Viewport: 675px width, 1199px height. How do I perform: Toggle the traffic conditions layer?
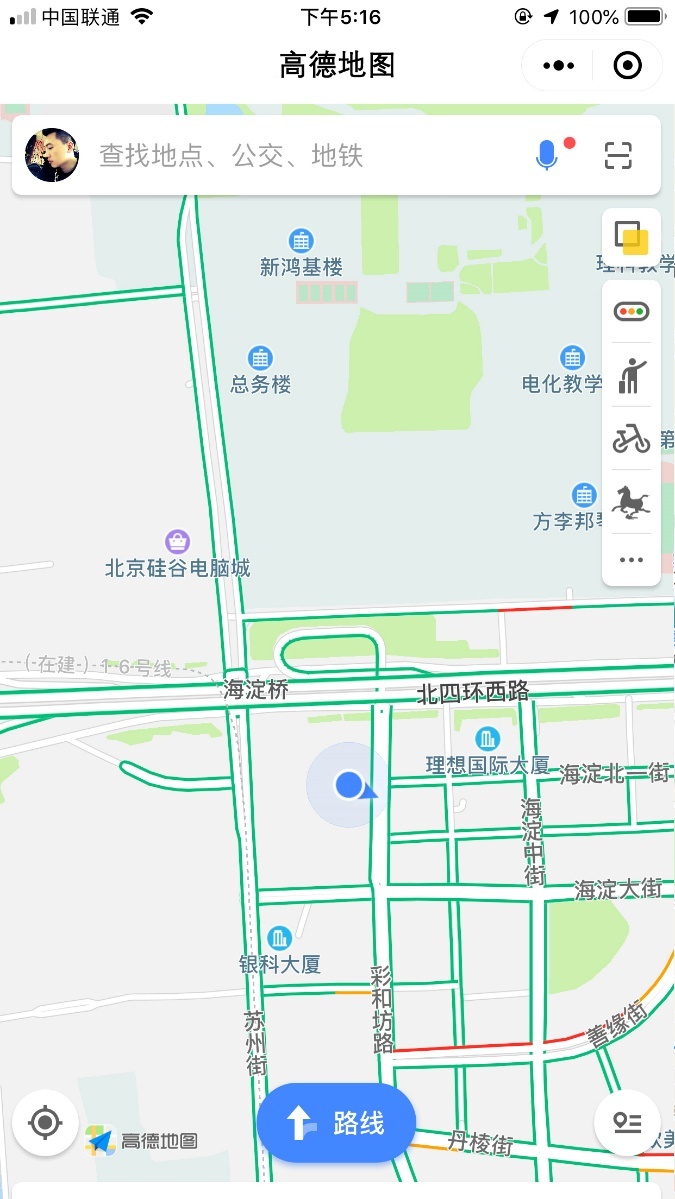click(631, 311)
